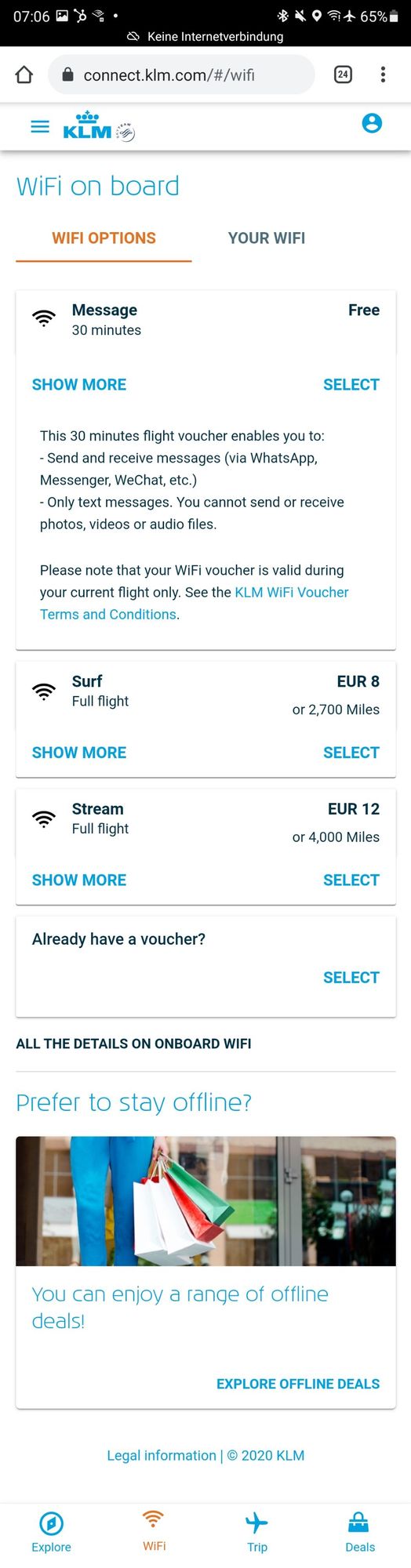Select the Stream plan for EUR 12
Viewport: 411px width, 1568px height.
351,880
